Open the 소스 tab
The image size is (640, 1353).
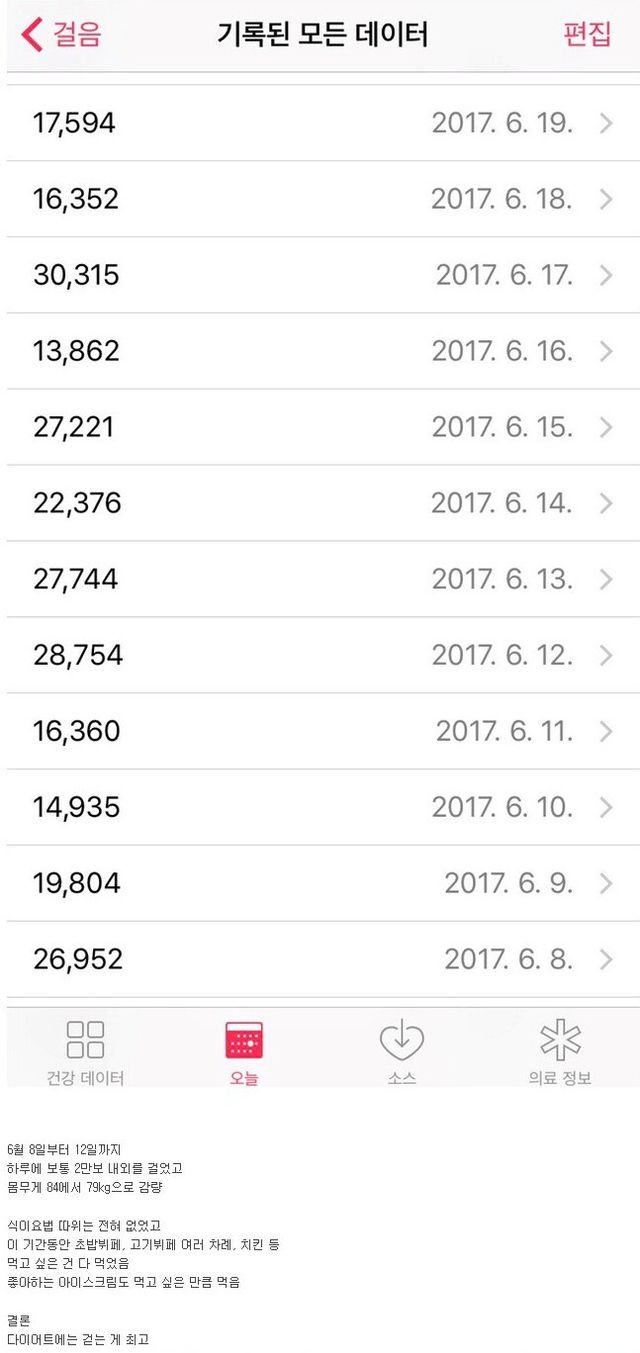point(401,1051)
